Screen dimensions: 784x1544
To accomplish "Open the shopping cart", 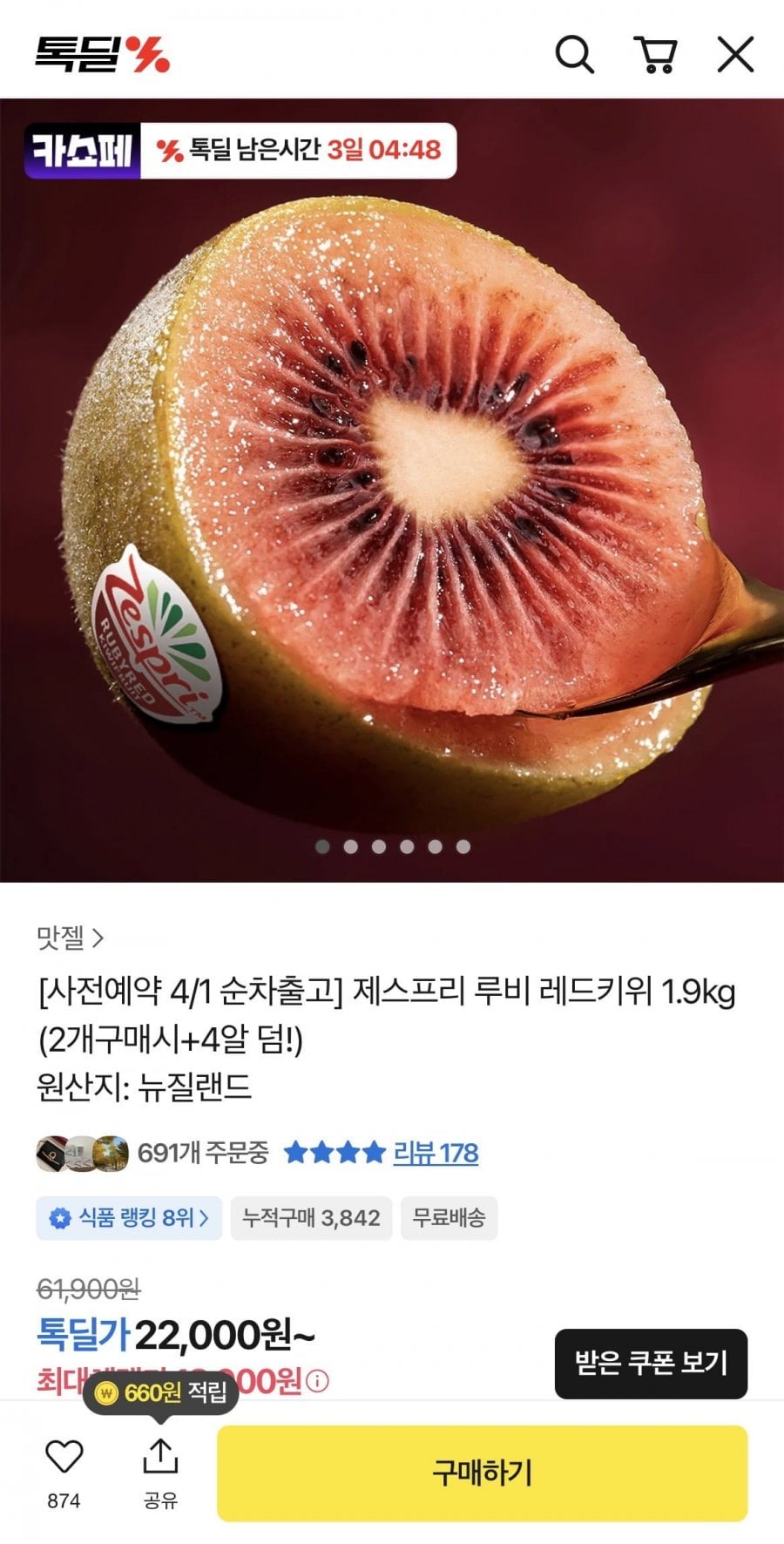I will [x=655, y=55].
